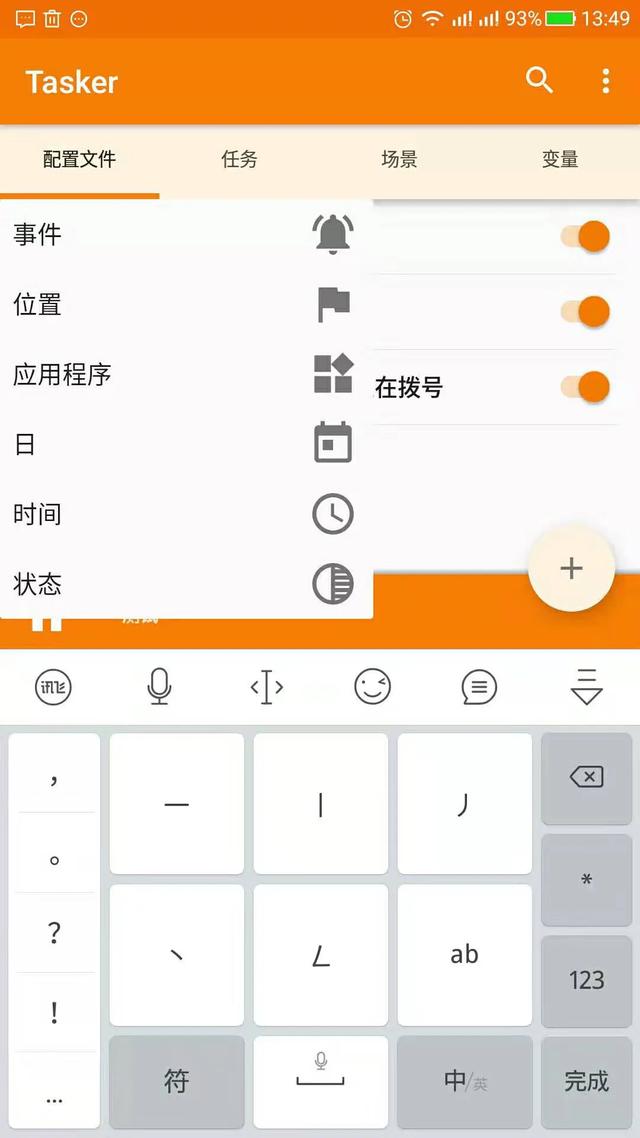Open the 符 symbols key
Image resolution: width=640 pixels, height=1138 pixels.
tap(177, 1081)
